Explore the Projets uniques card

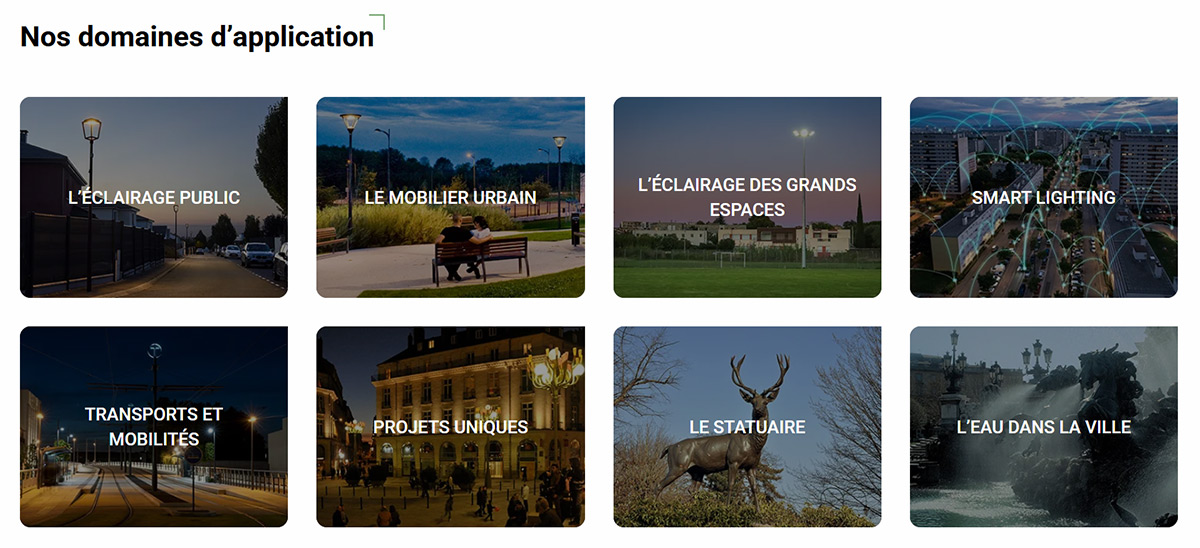(450, 426)
